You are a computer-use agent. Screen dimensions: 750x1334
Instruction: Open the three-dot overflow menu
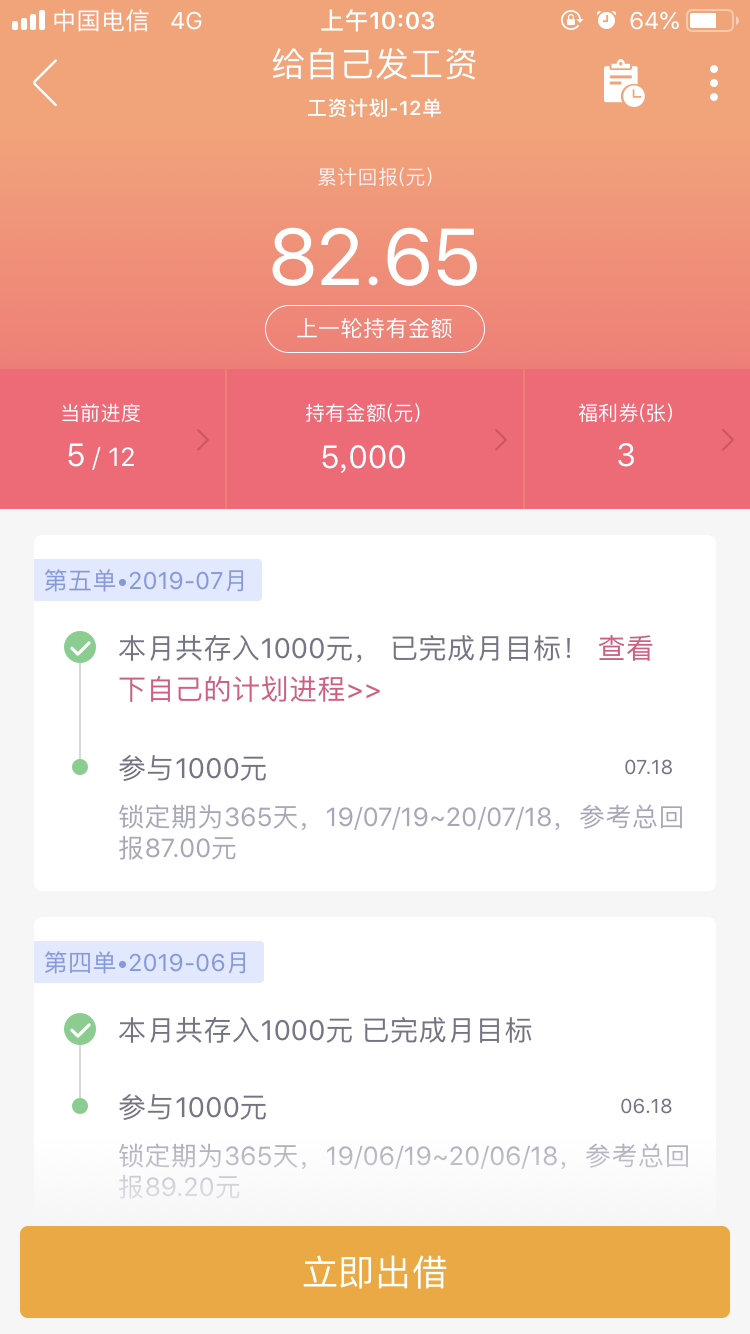pos(713,83)
